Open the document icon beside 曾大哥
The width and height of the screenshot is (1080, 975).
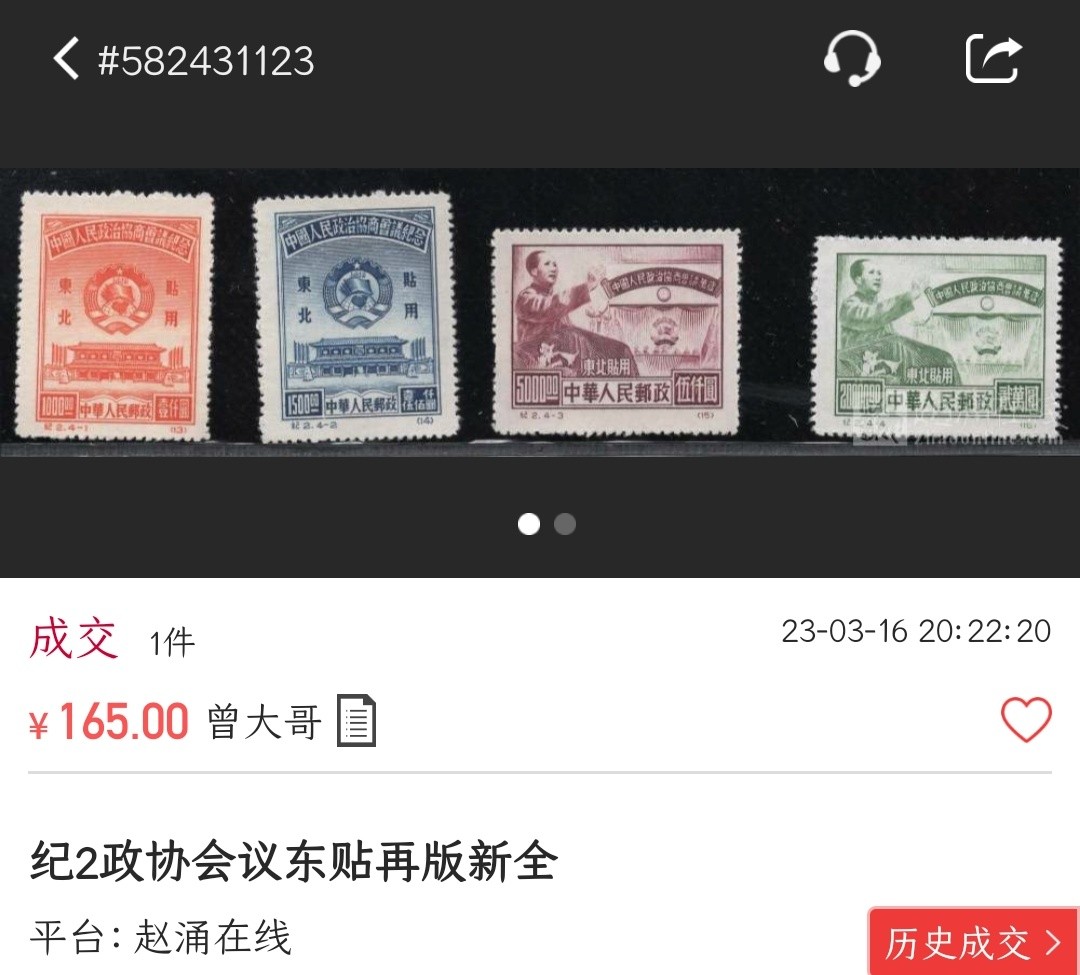(357, 720)
